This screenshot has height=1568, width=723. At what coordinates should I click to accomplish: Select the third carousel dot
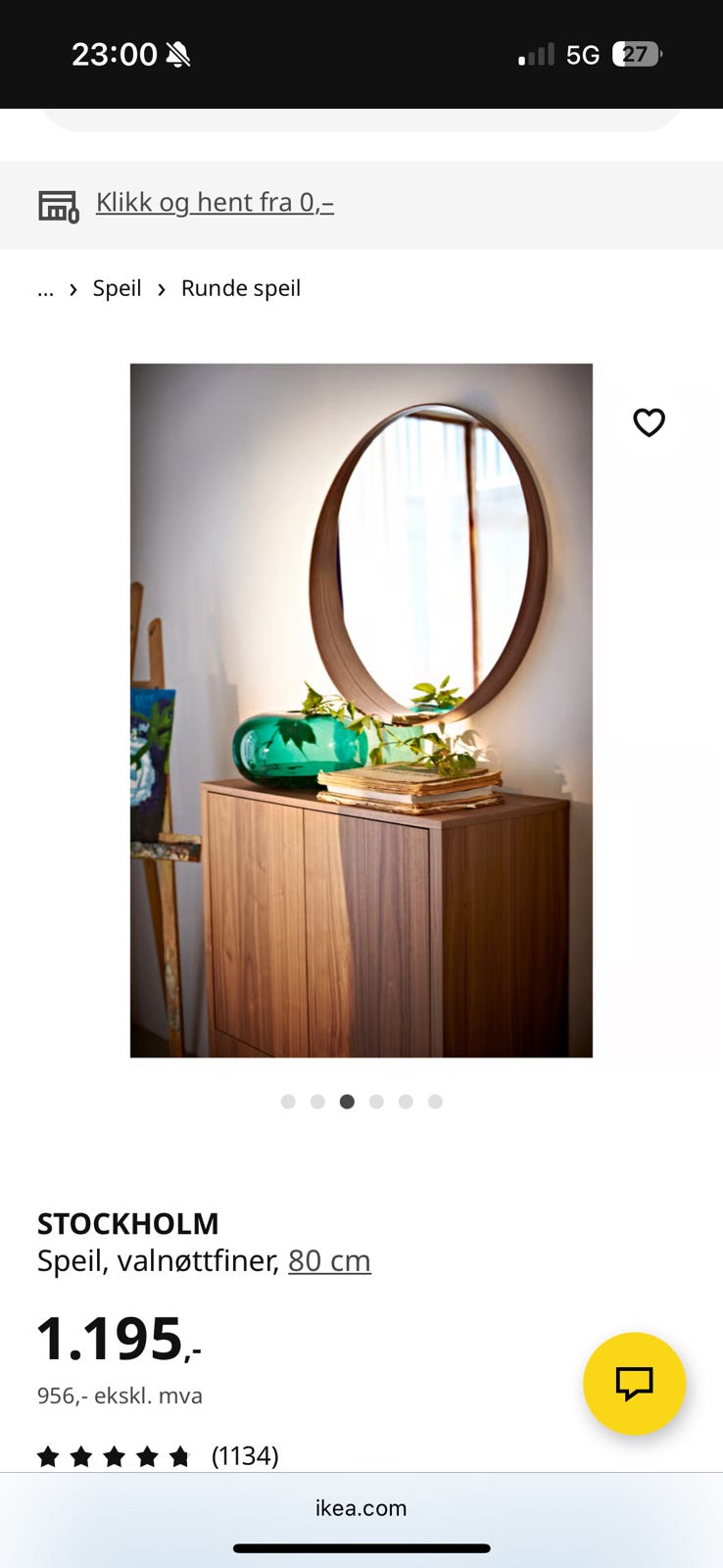[347, 1102]
